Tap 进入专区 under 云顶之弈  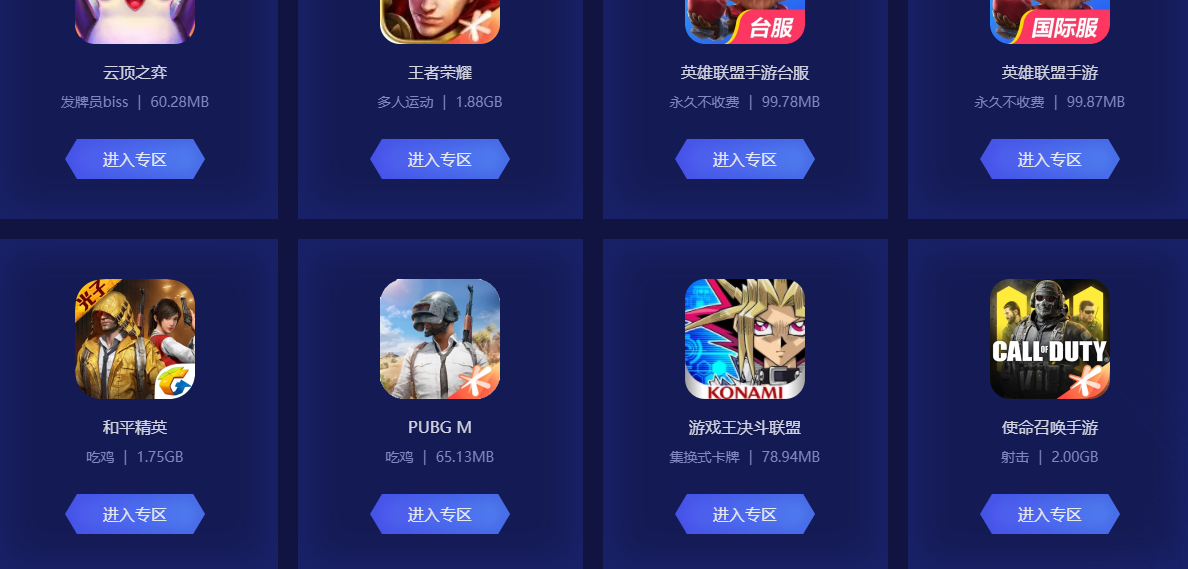(135, 160)
